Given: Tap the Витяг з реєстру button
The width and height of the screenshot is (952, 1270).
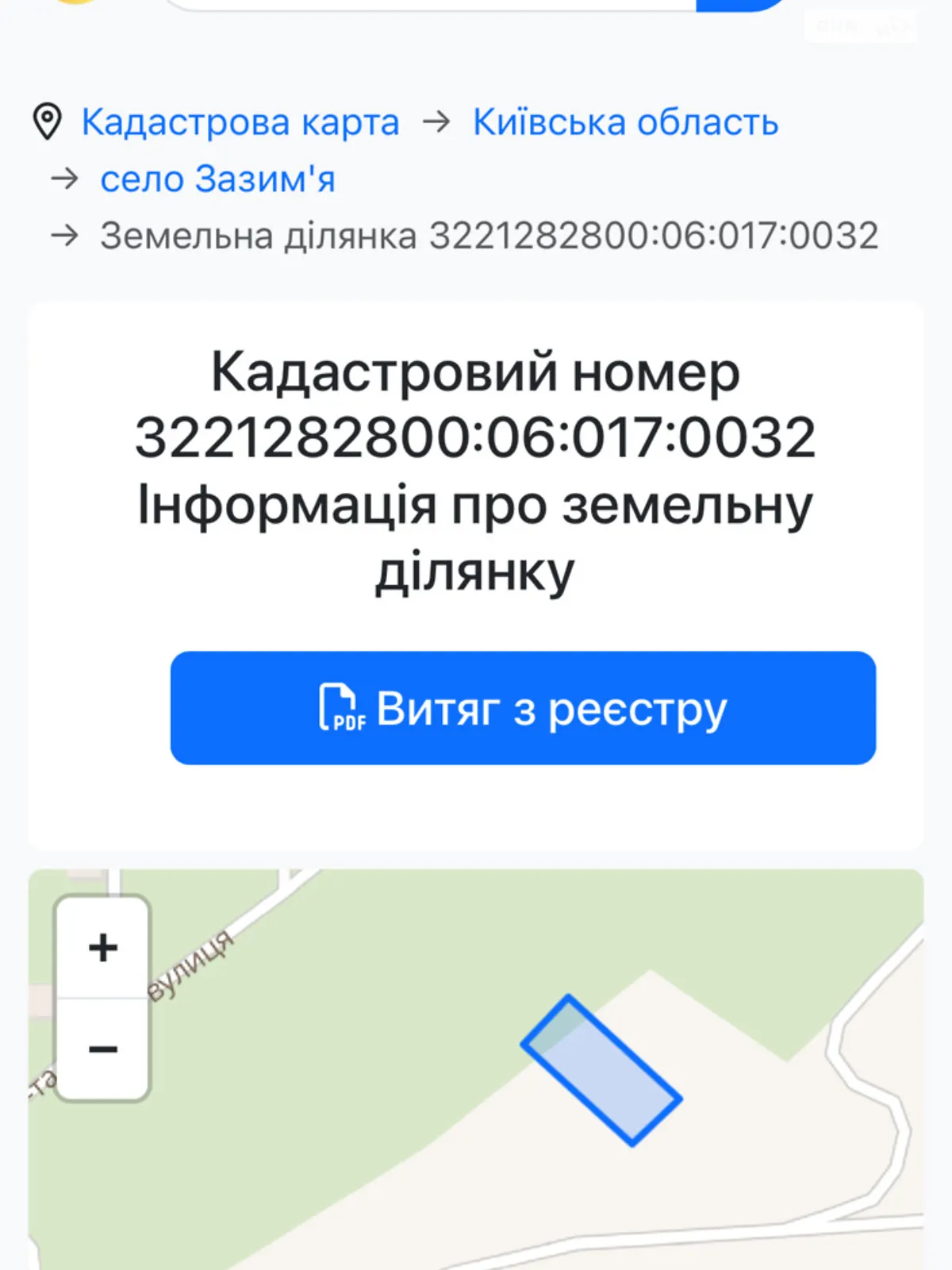Looking at the screenshot, I should click(x=523, y=708).
